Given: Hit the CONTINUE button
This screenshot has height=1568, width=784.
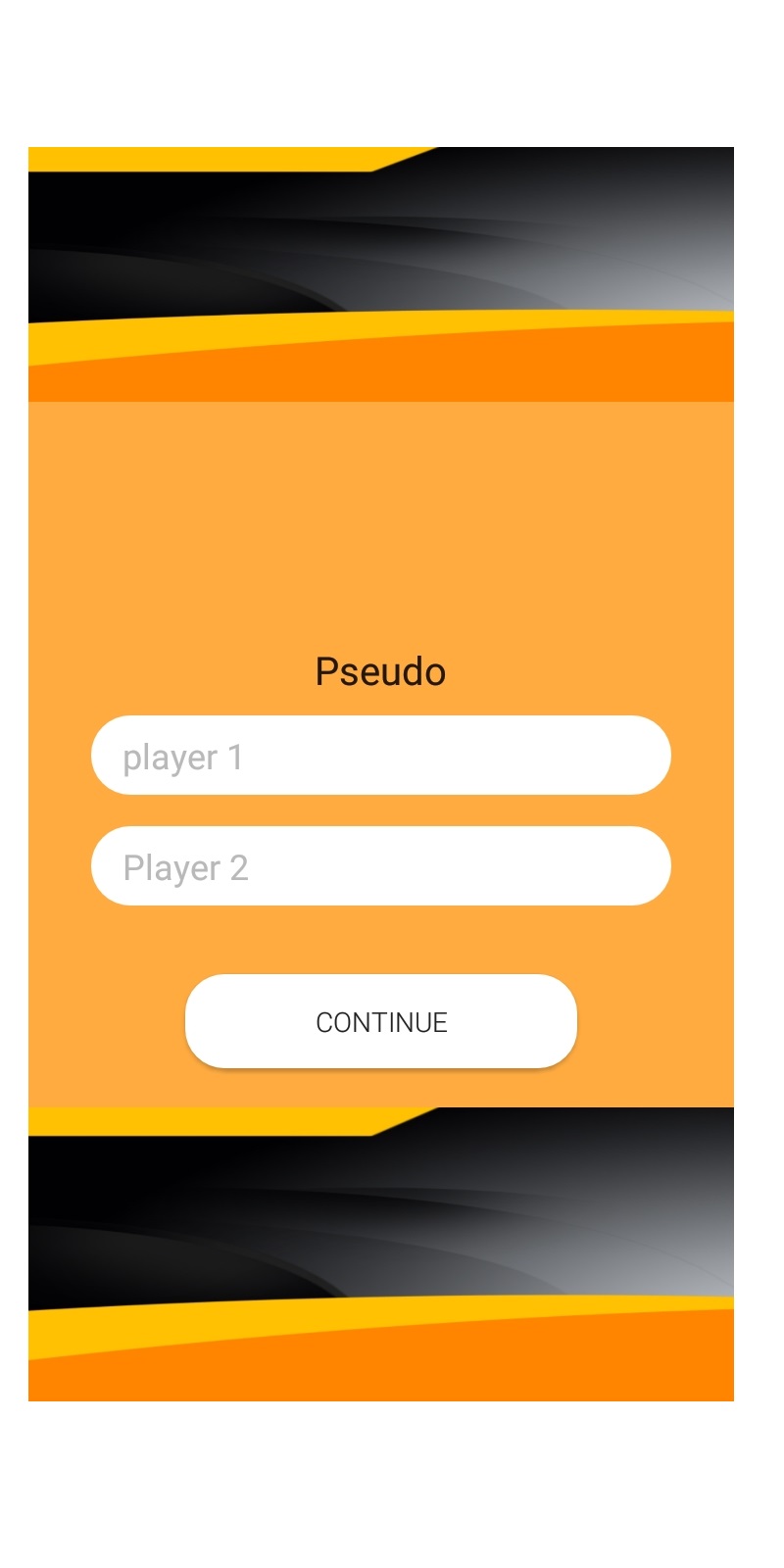Looking at the screenshot, I should pos(381,1021).
